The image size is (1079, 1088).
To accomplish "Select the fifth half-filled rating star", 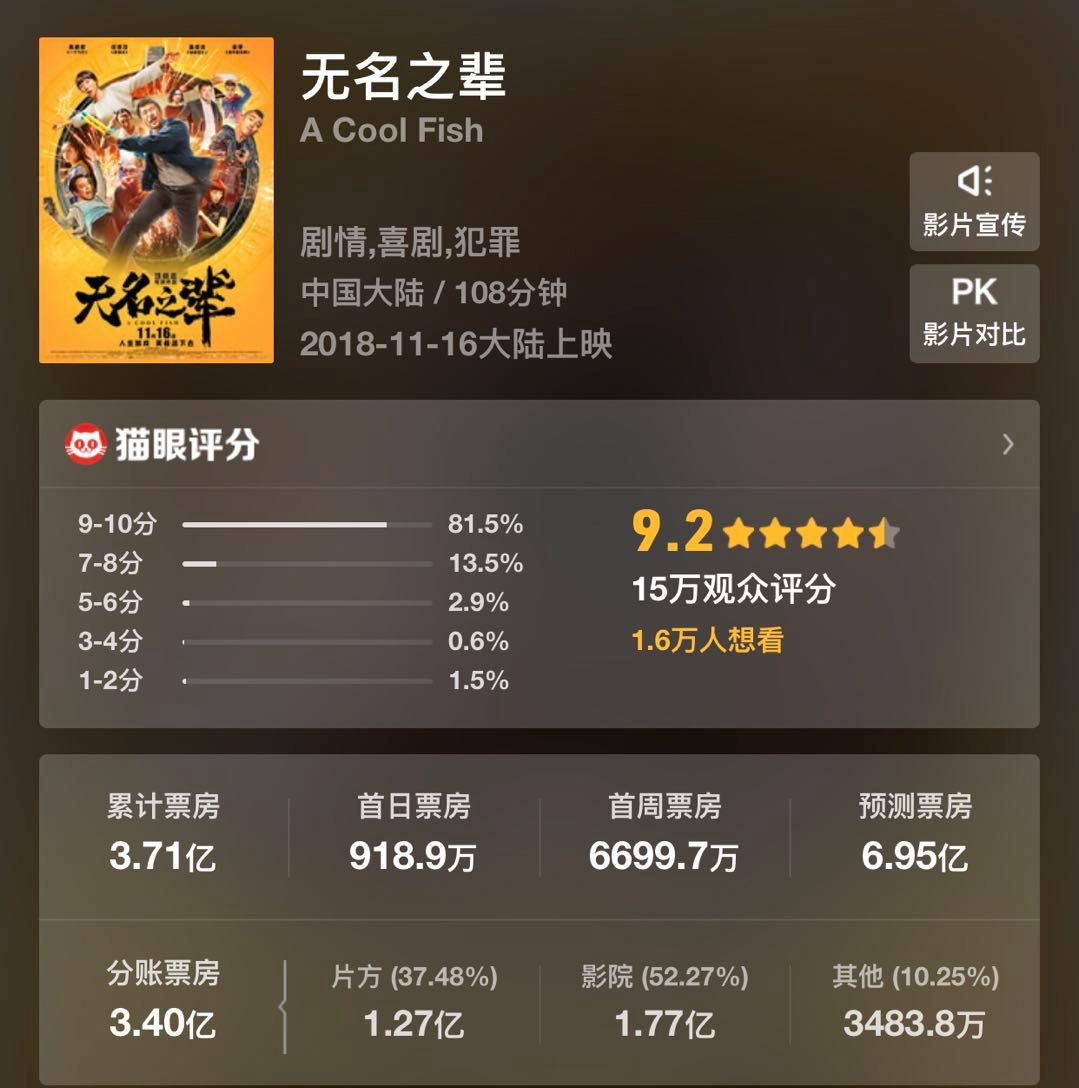I will click(884, 533).
